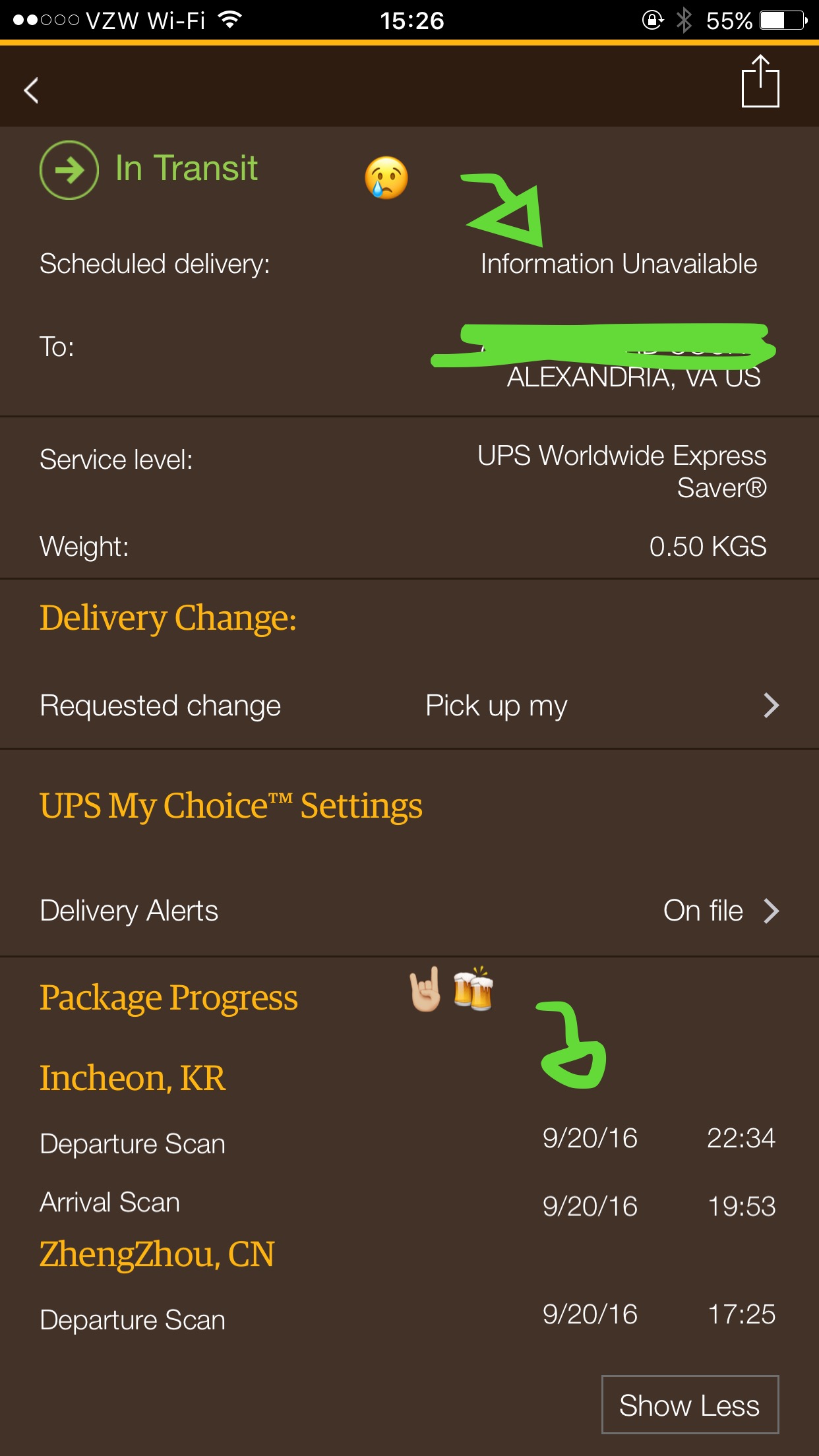Go back using the top-left arrow
This screenshot has height=1456, width=819.
pyautogui.click(x=31, y=90)
